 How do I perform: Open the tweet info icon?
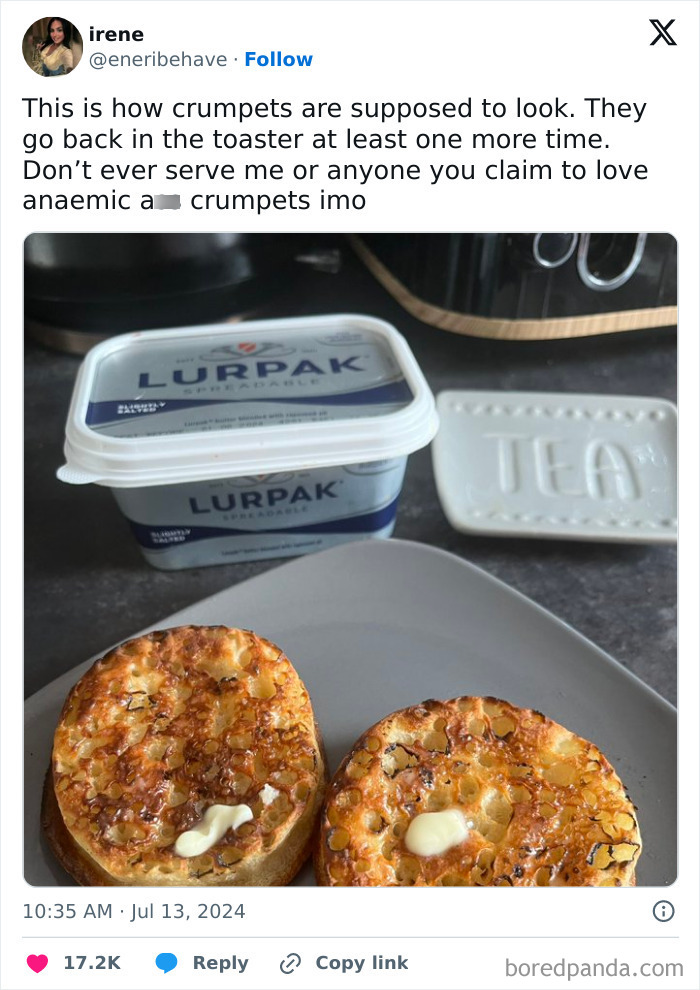pos(663,911)
